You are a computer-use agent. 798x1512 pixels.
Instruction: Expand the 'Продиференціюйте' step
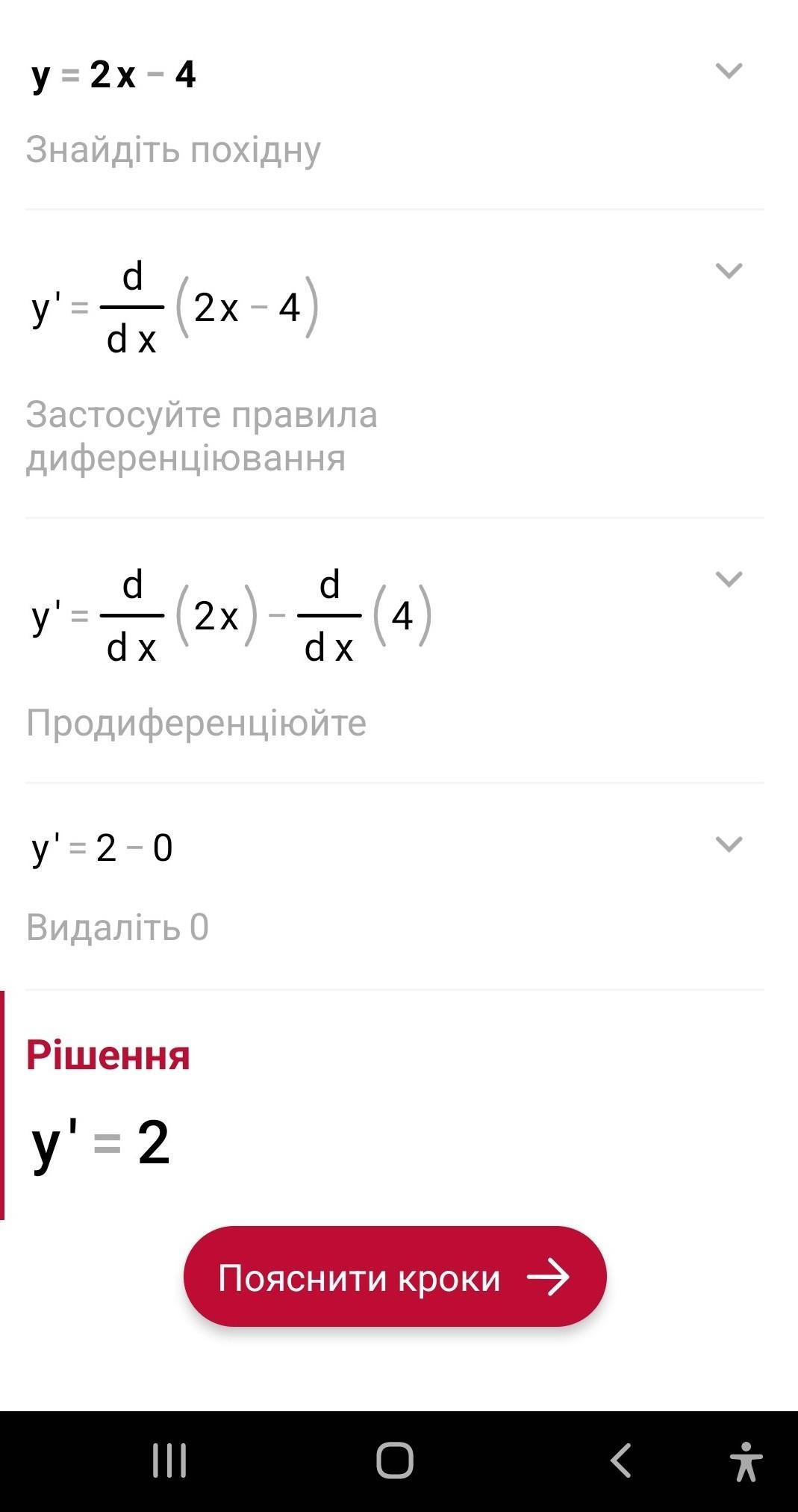point(729,579)
